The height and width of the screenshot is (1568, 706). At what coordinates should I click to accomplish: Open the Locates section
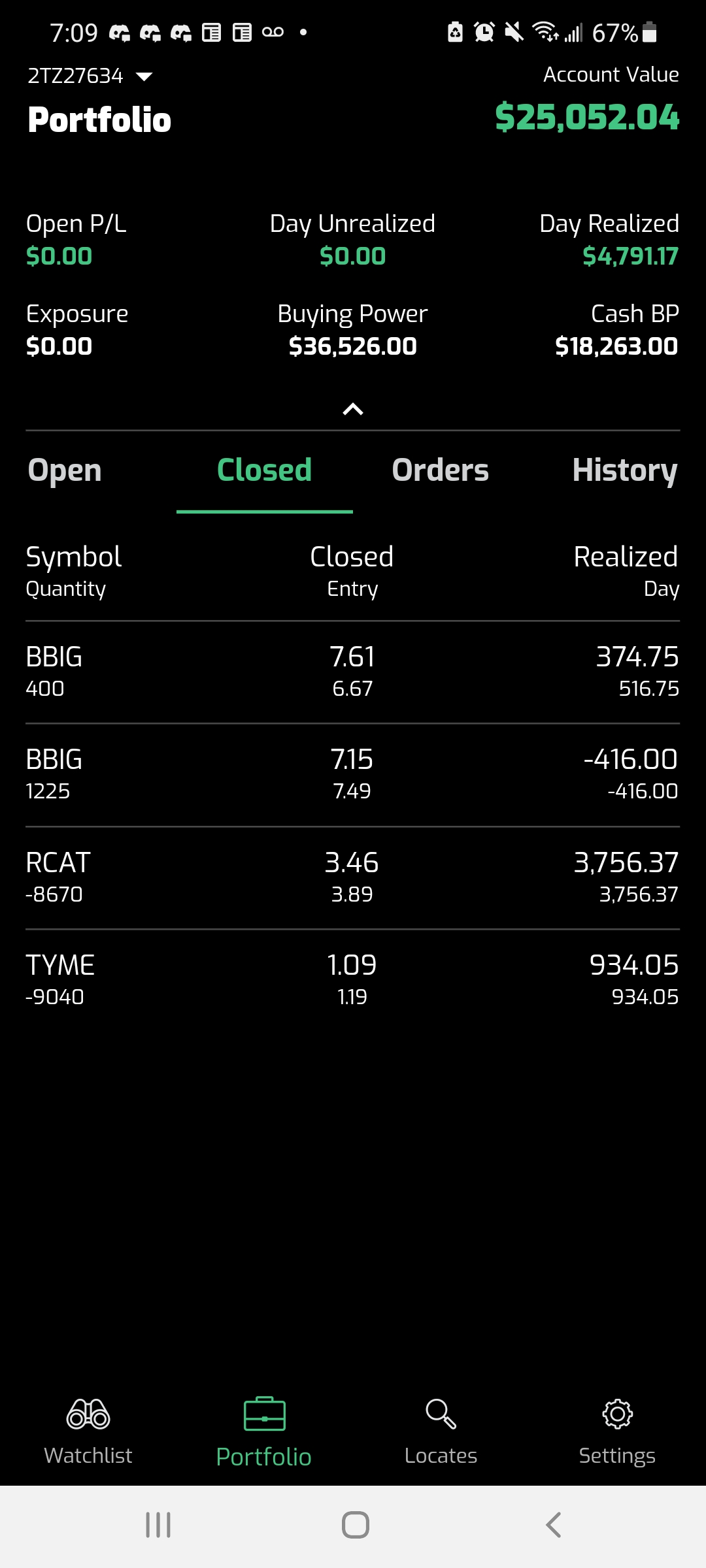(x=441, y=1431)
